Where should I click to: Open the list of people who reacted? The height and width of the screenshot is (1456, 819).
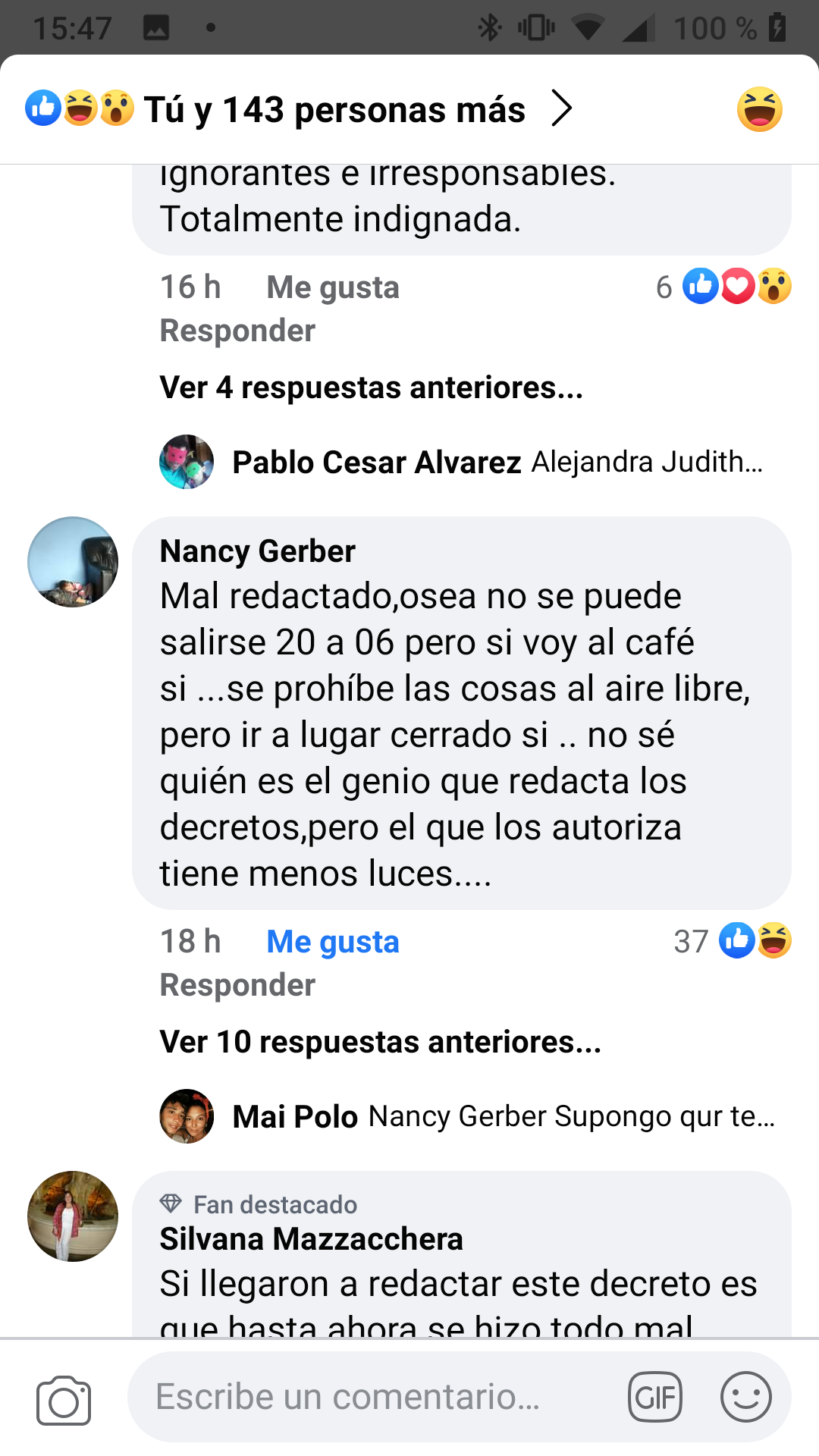click(299, 109)
